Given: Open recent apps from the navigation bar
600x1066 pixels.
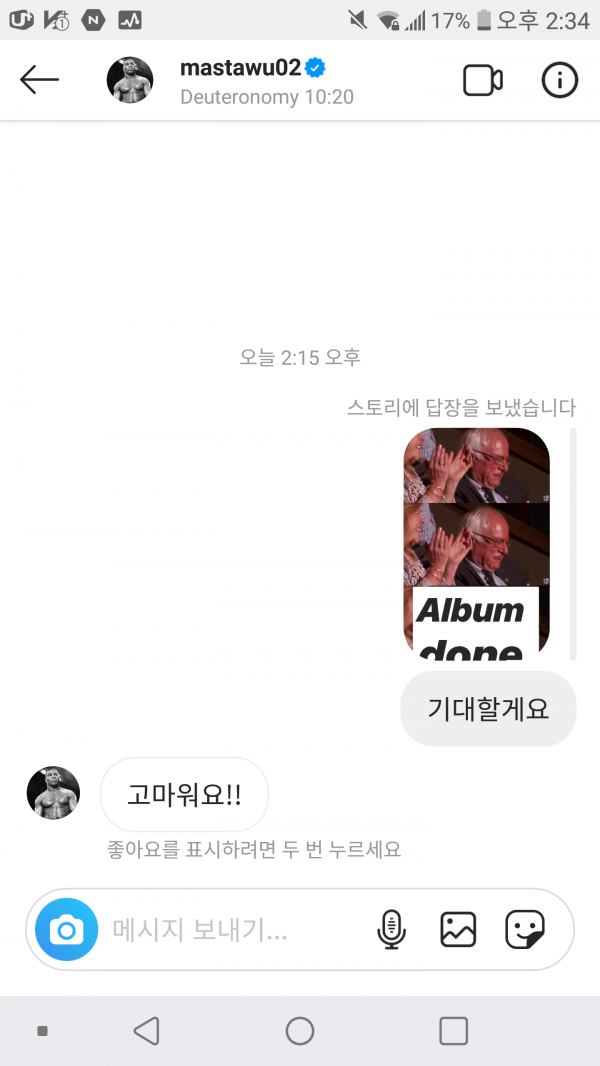Looking at the screenshot, I should (453, 1031).
